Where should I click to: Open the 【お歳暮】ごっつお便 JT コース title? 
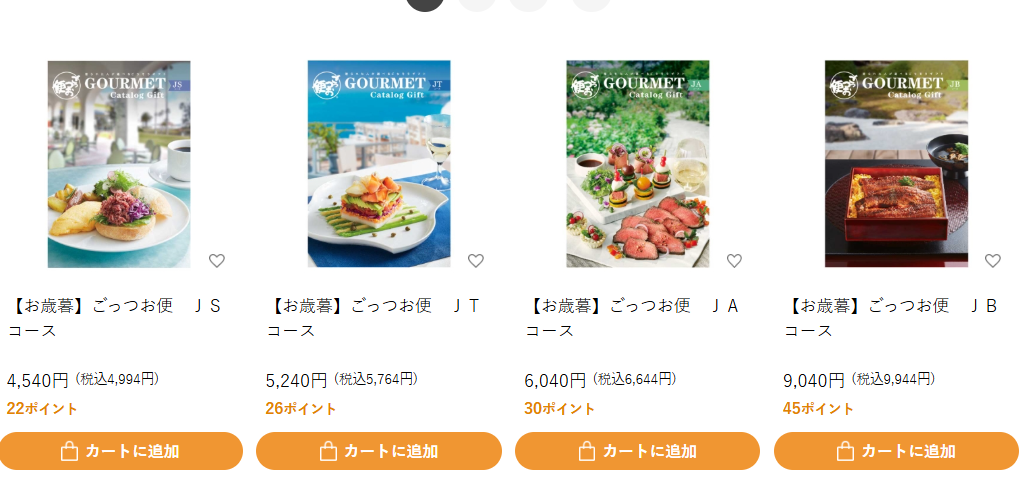(373, 317)
